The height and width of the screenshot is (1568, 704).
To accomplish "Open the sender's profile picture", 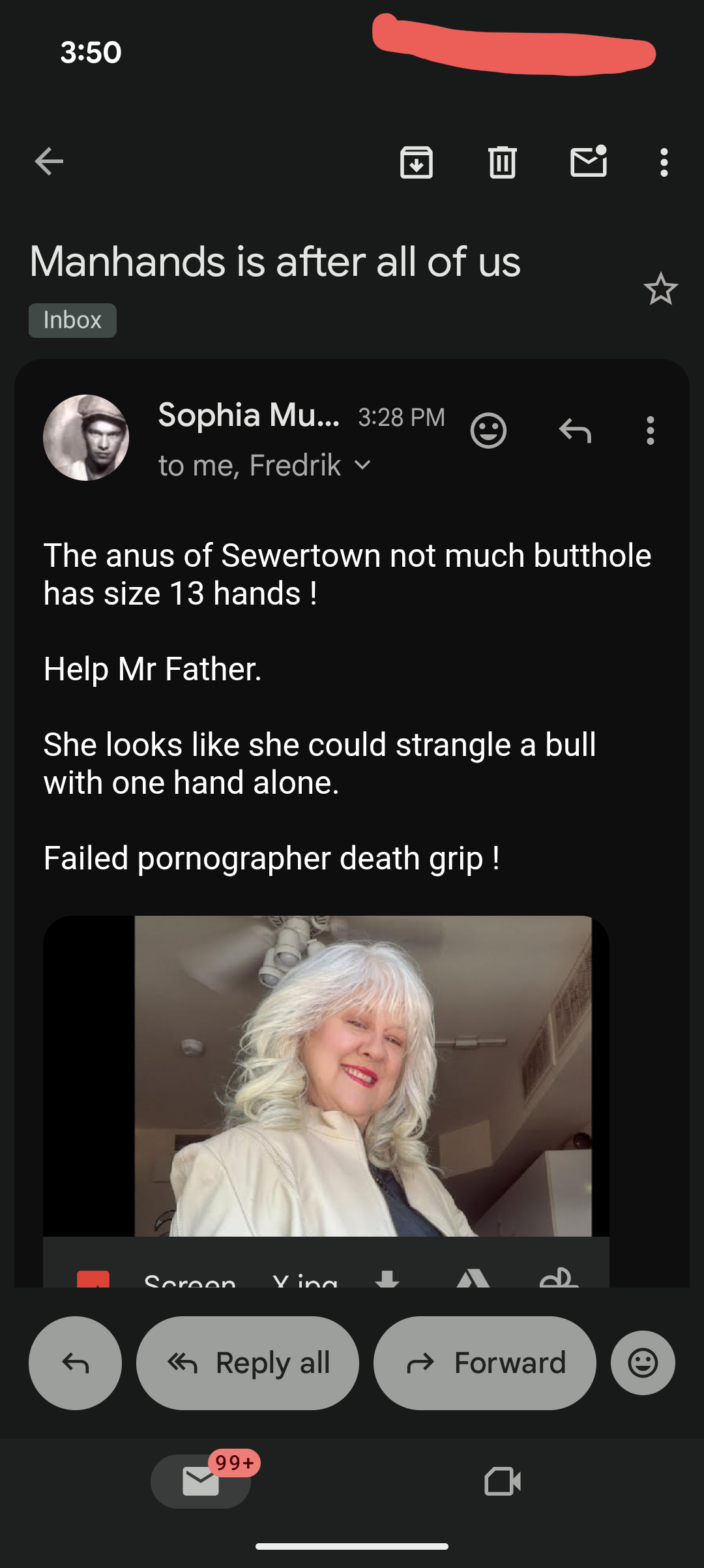I will click(x=86, y=438).
